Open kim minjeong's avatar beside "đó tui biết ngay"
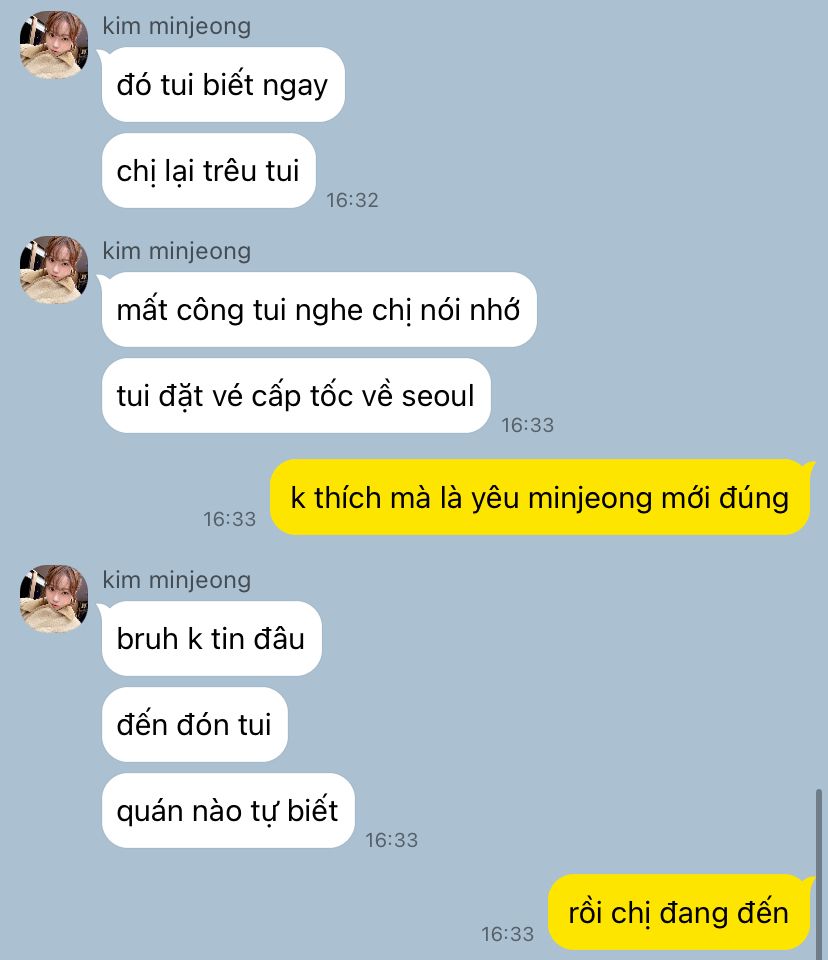 coord(54,45)
